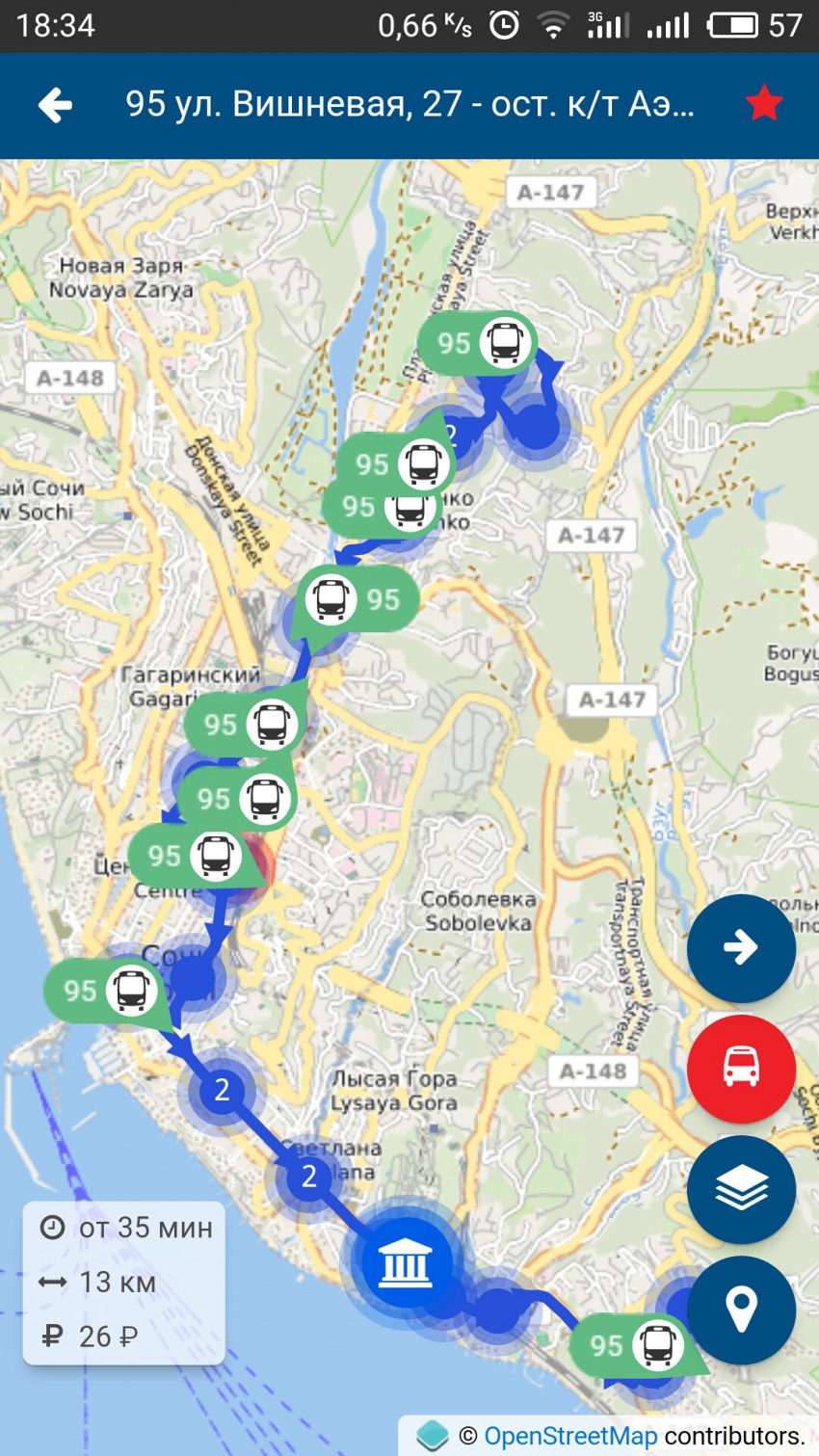
Task: Open the map layers button
Action: [741, 1189]
